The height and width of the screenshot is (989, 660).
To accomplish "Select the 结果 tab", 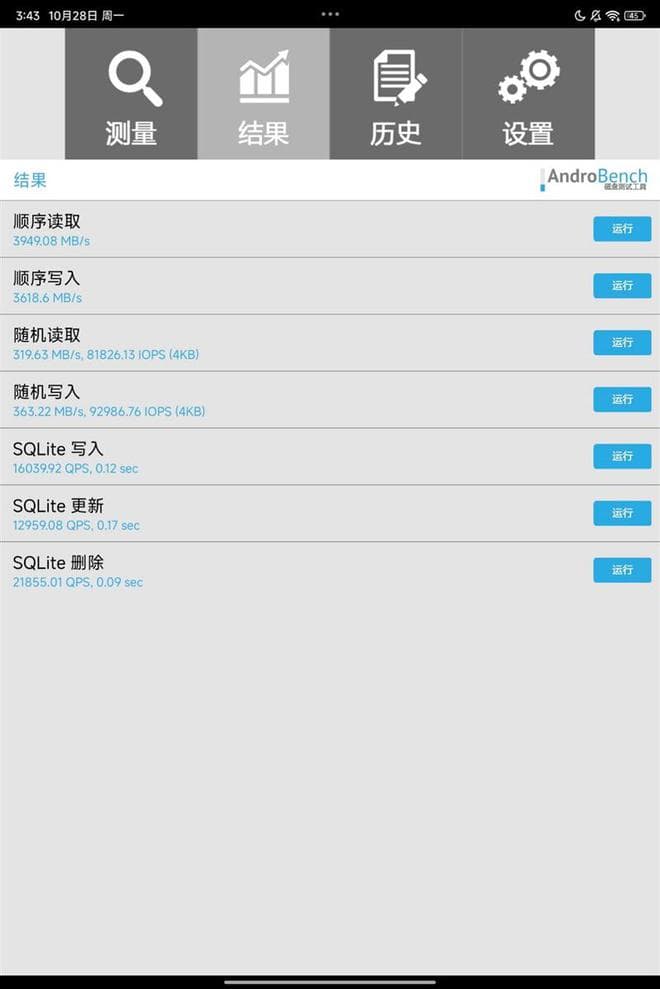I will click(264, 95).
